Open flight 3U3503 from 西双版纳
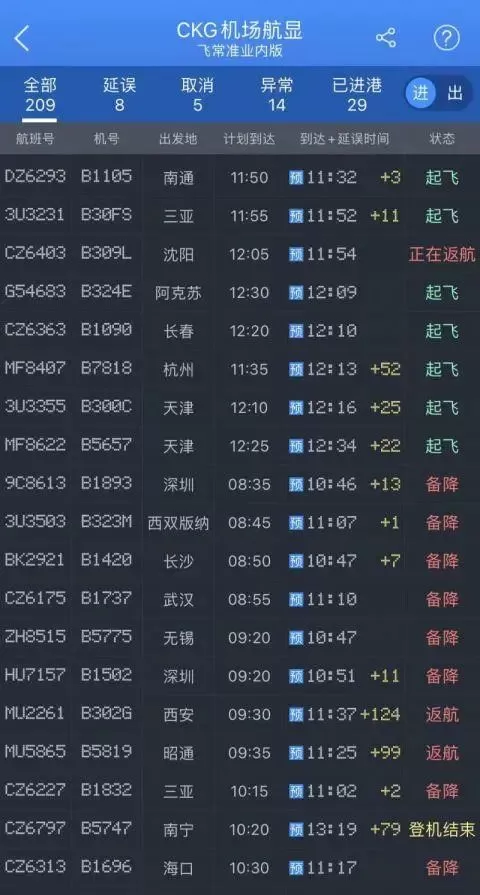480x895 pixels. [240, 523]
